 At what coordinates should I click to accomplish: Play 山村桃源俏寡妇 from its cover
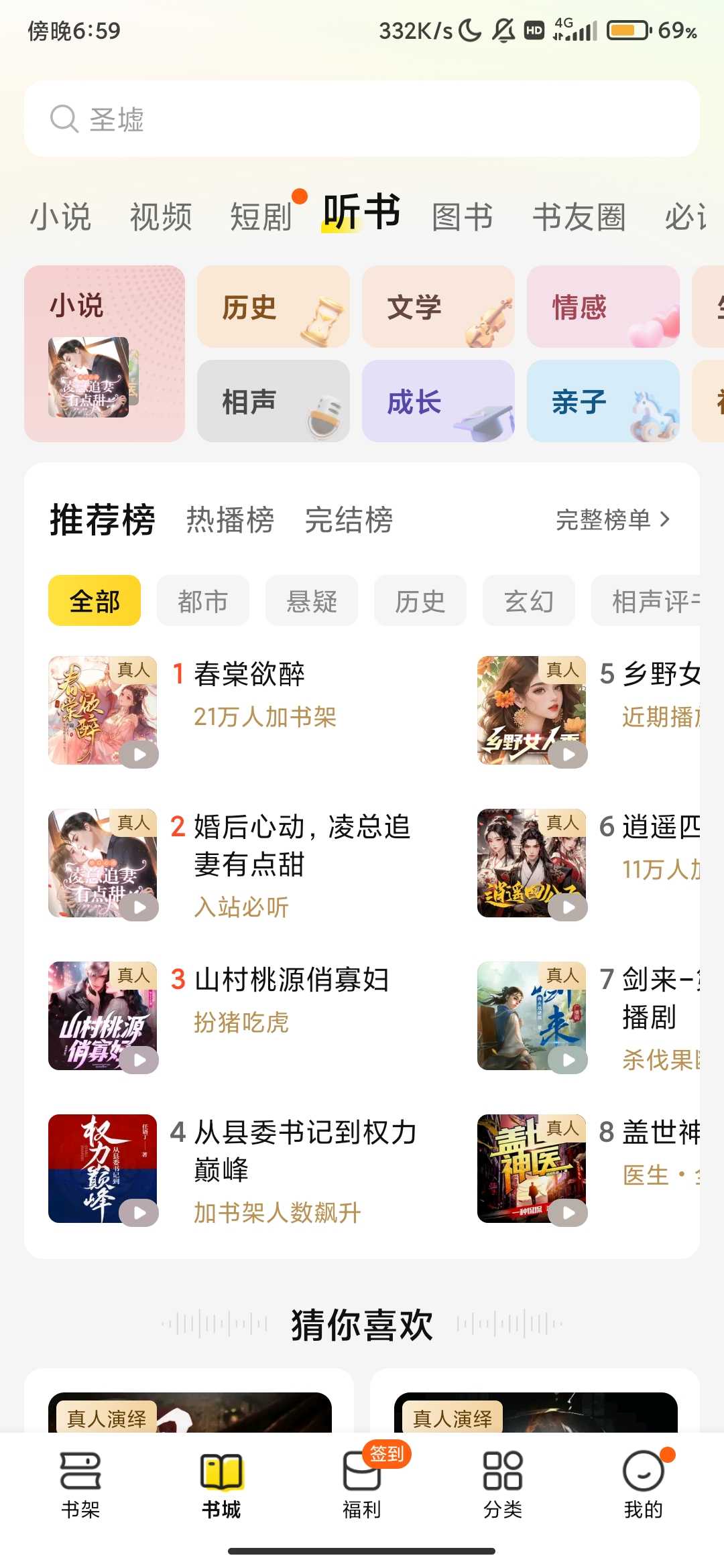pyautogui.click(x=139, y=1060)
